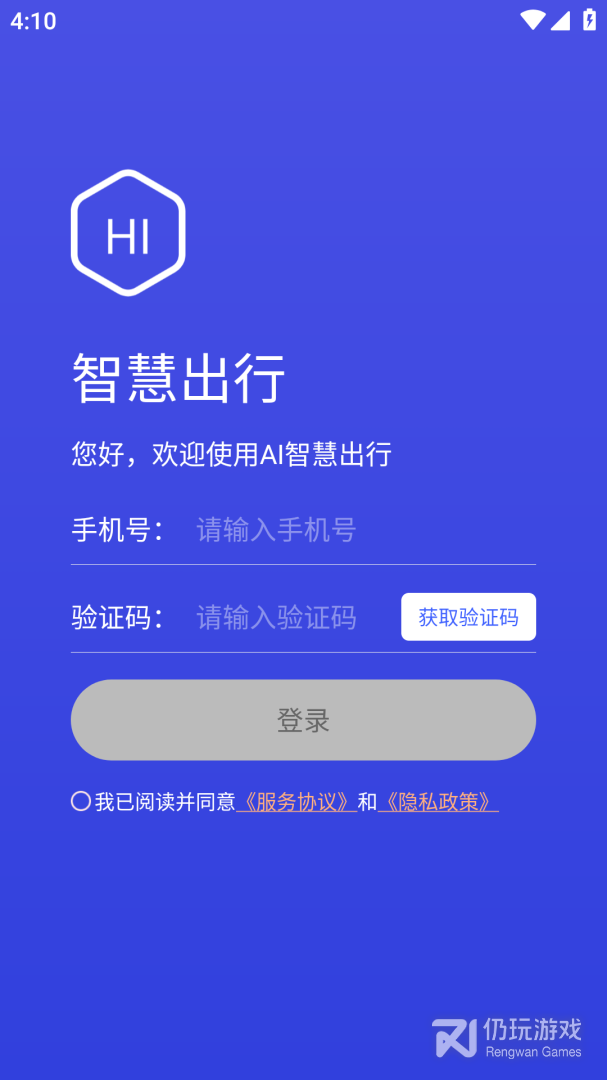607x1080 pixels.
Task: Focus the verification code field
Action: click(x=293, y=618)
